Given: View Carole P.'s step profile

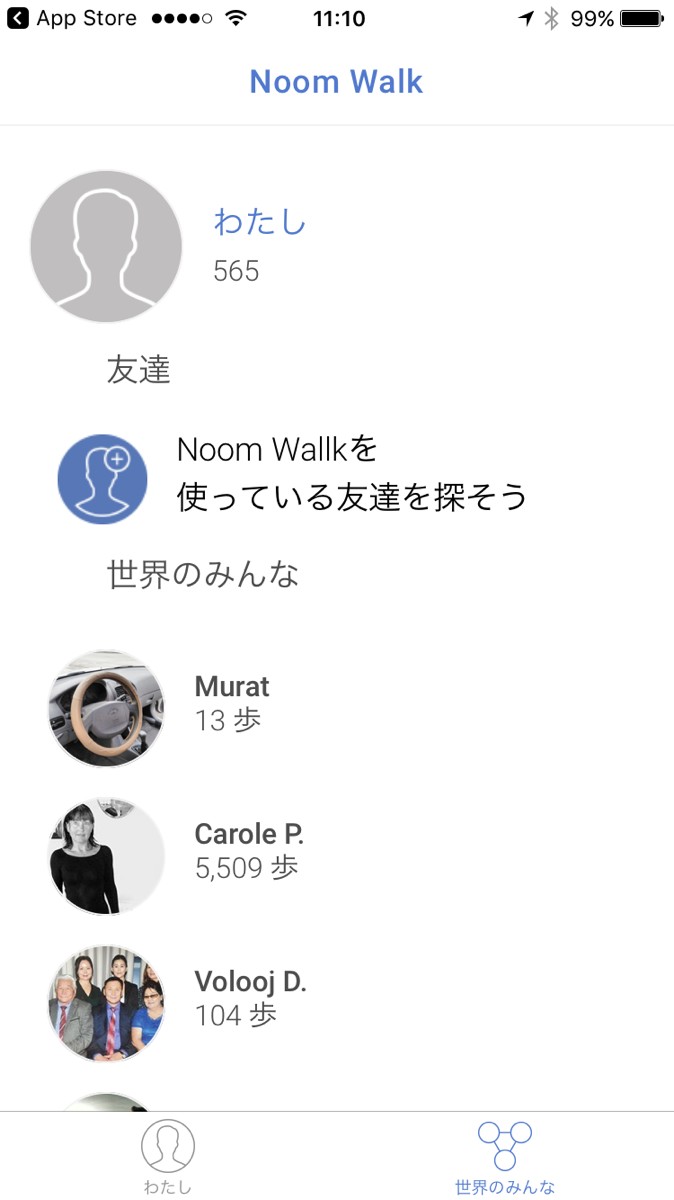Looking at the screenshot, I should point(248,850).
